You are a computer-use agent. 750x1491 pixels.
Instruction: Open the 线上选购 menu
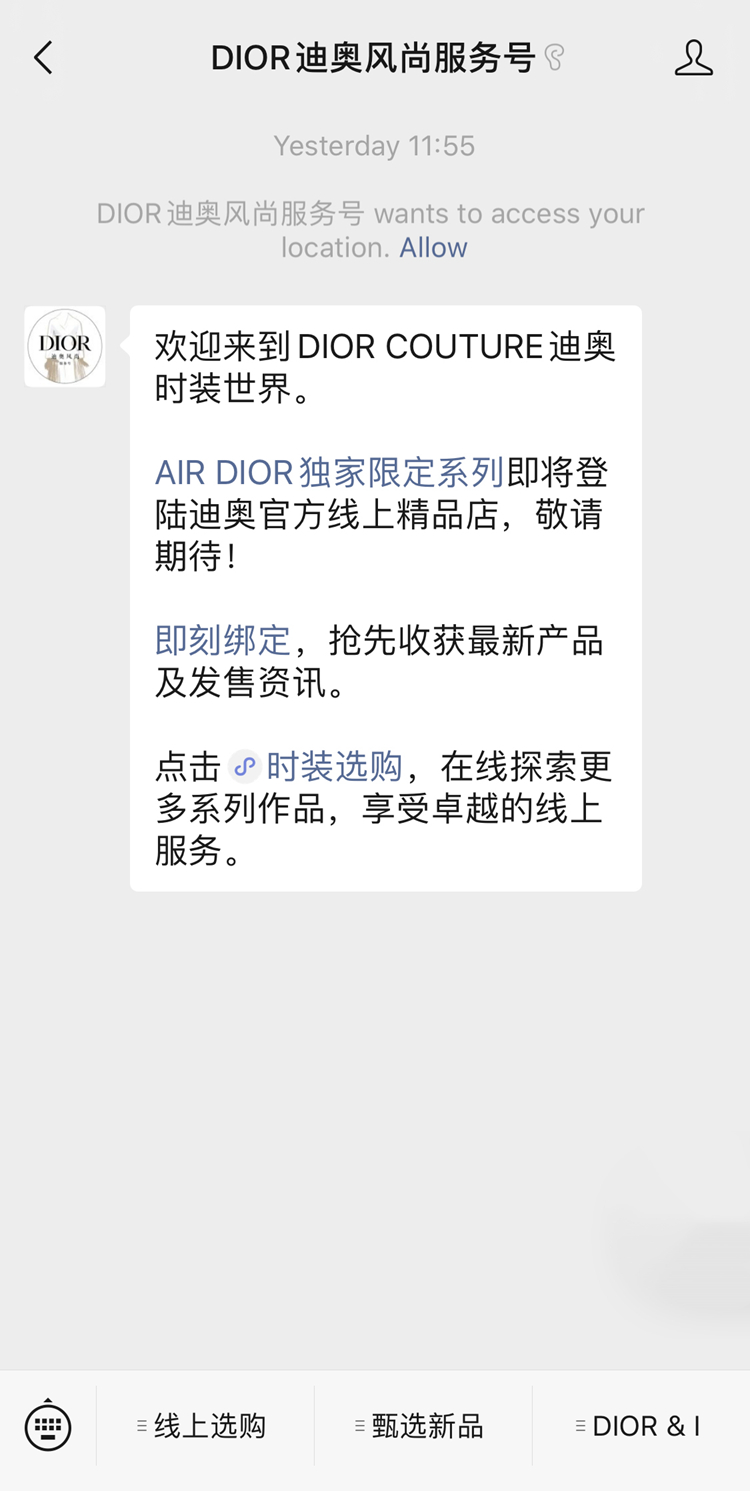coord(205,1426)
